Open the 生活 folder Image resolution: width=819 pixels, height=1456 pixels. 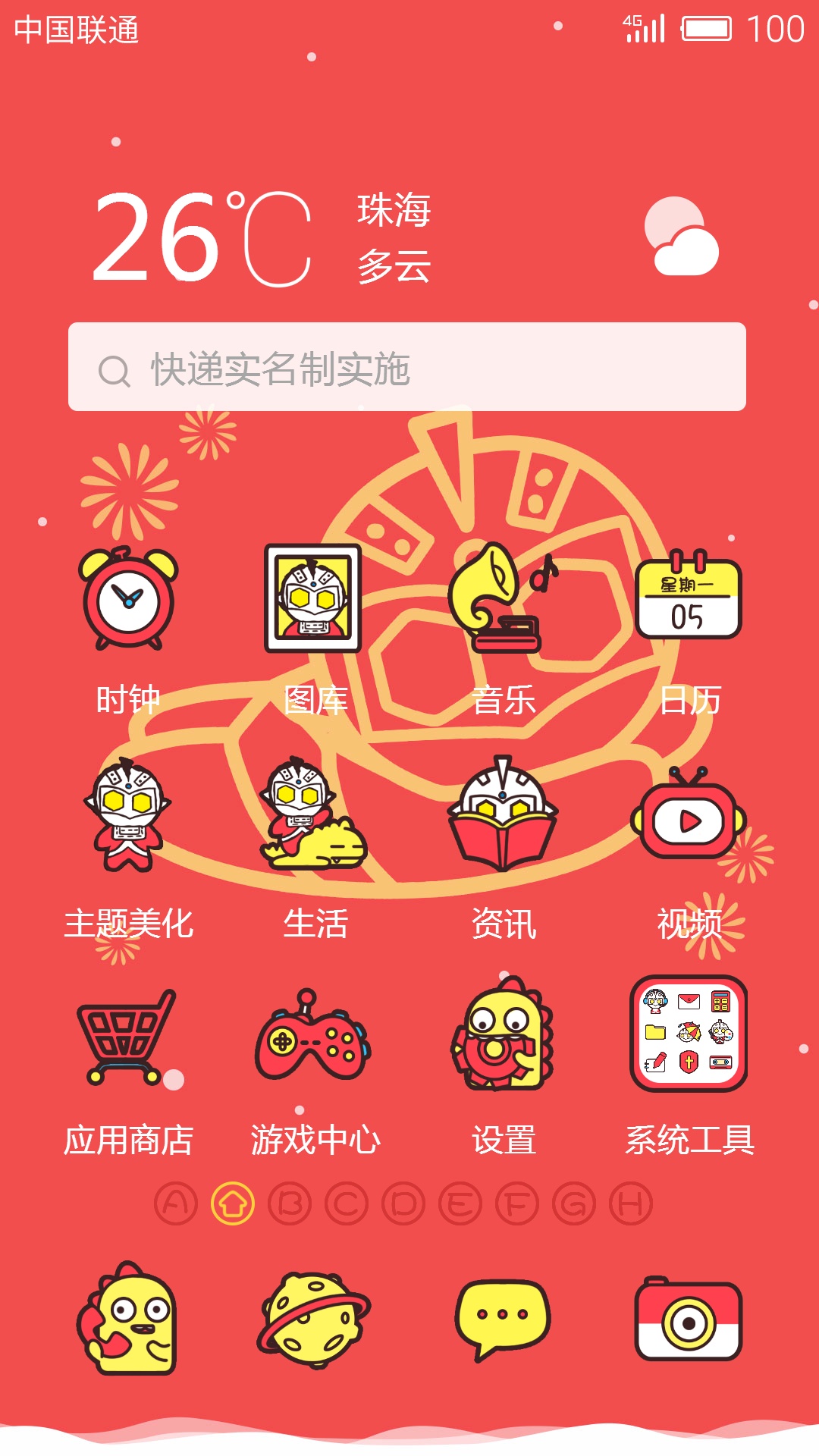coord(312,815)
